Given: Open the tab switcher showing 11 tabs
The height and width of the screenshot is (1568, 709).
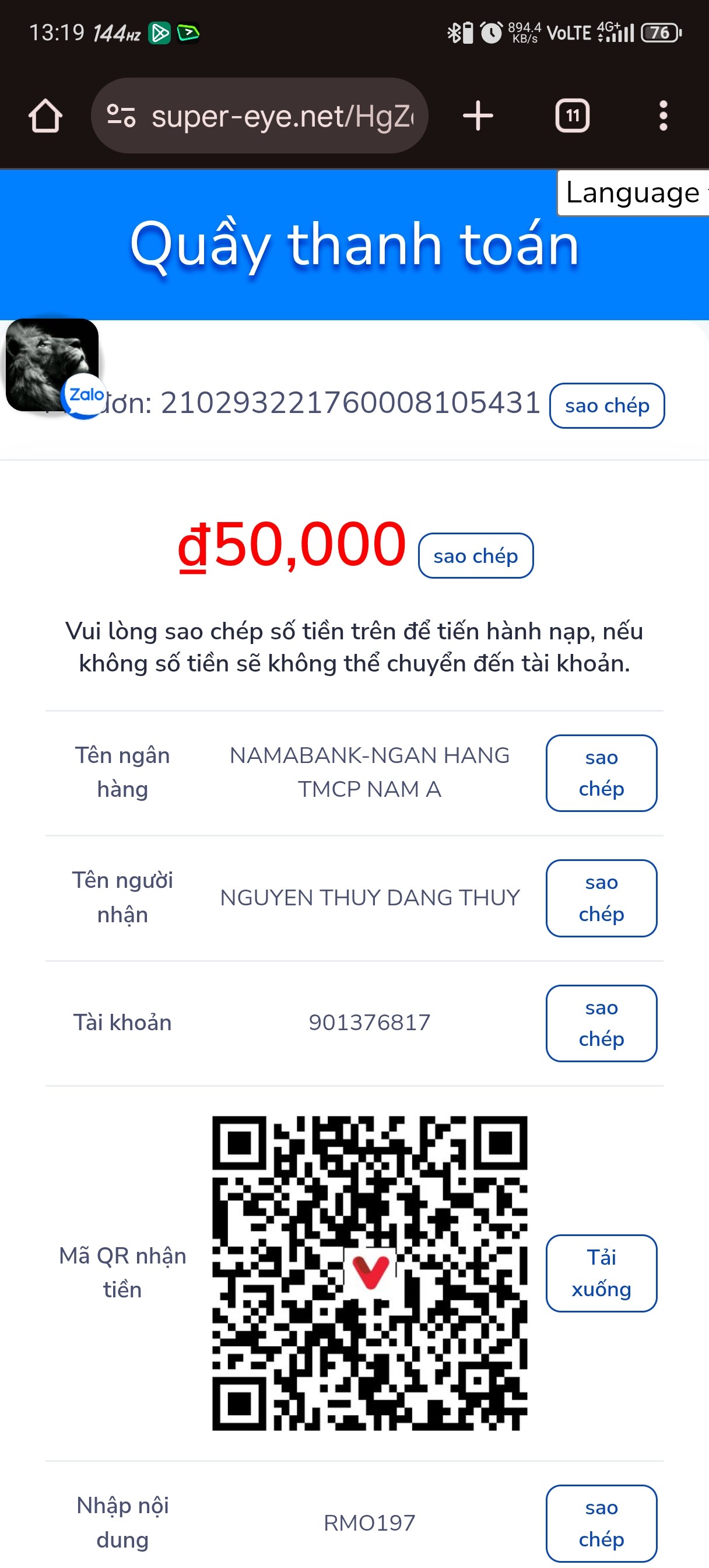Looking at the screenshot, I should click(x=572, y=116).
